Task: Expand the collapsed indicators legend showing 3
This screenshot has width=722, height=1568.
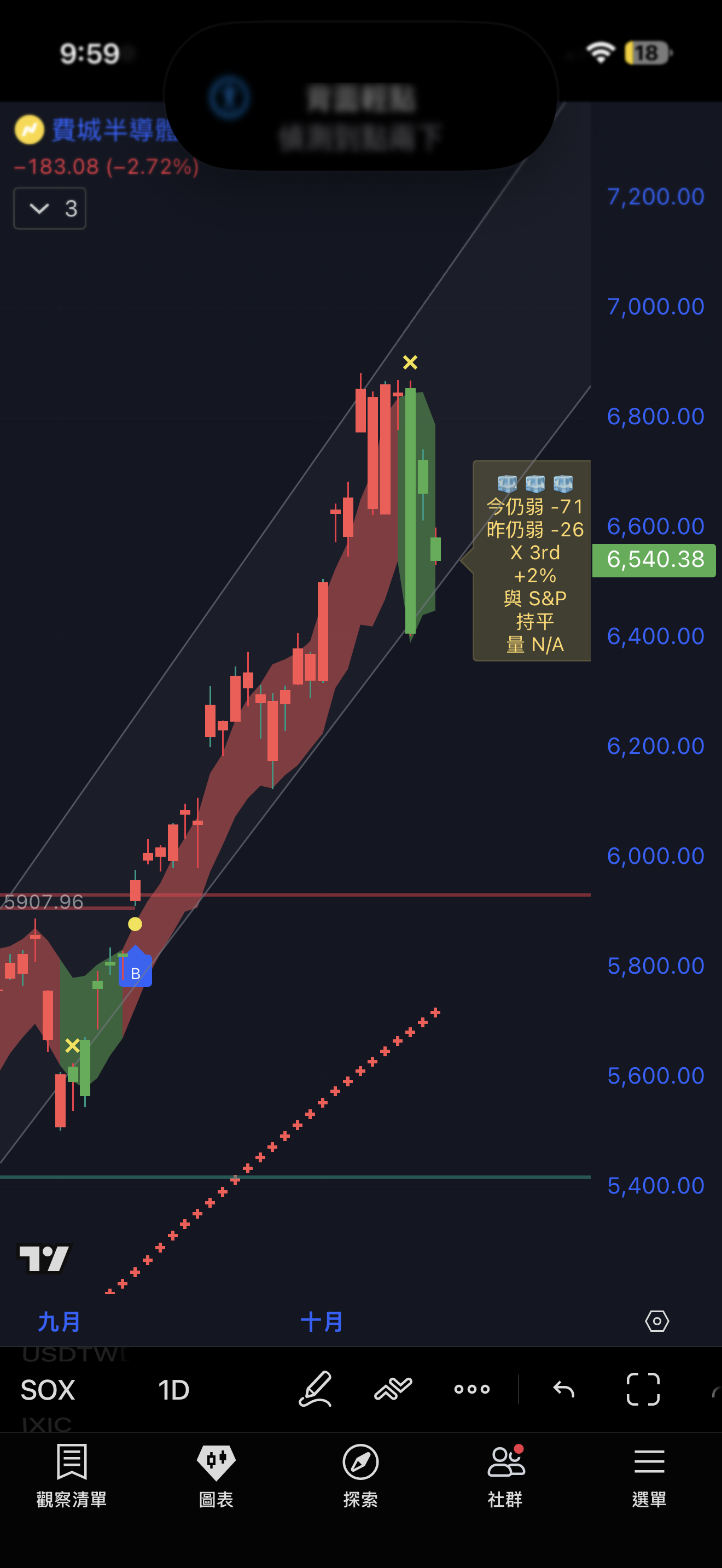Action: pyautogui.click(x=49, y=209)
